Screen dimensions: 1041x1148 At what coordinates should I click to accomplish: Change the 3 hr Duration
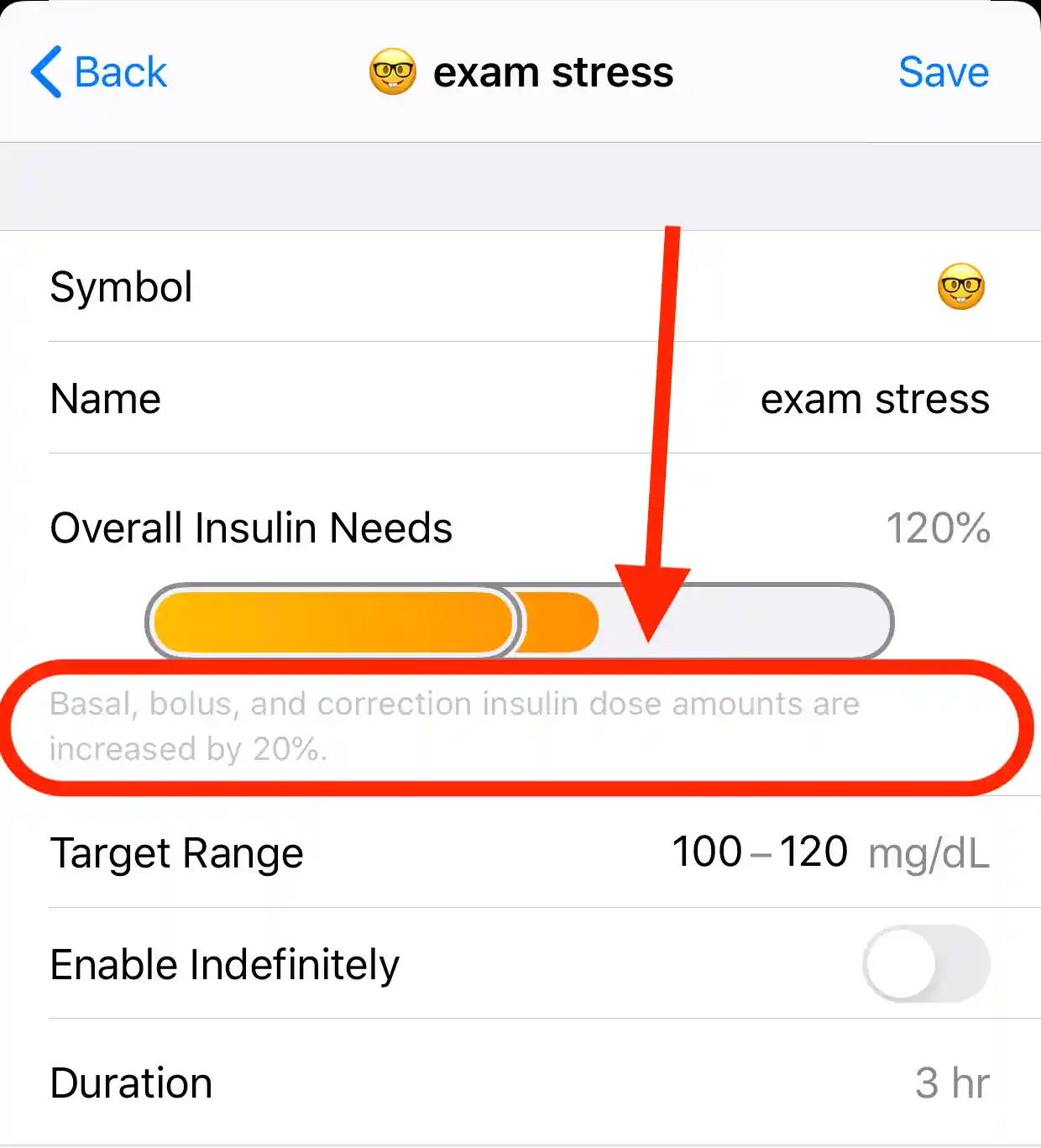coord(951,1082)
